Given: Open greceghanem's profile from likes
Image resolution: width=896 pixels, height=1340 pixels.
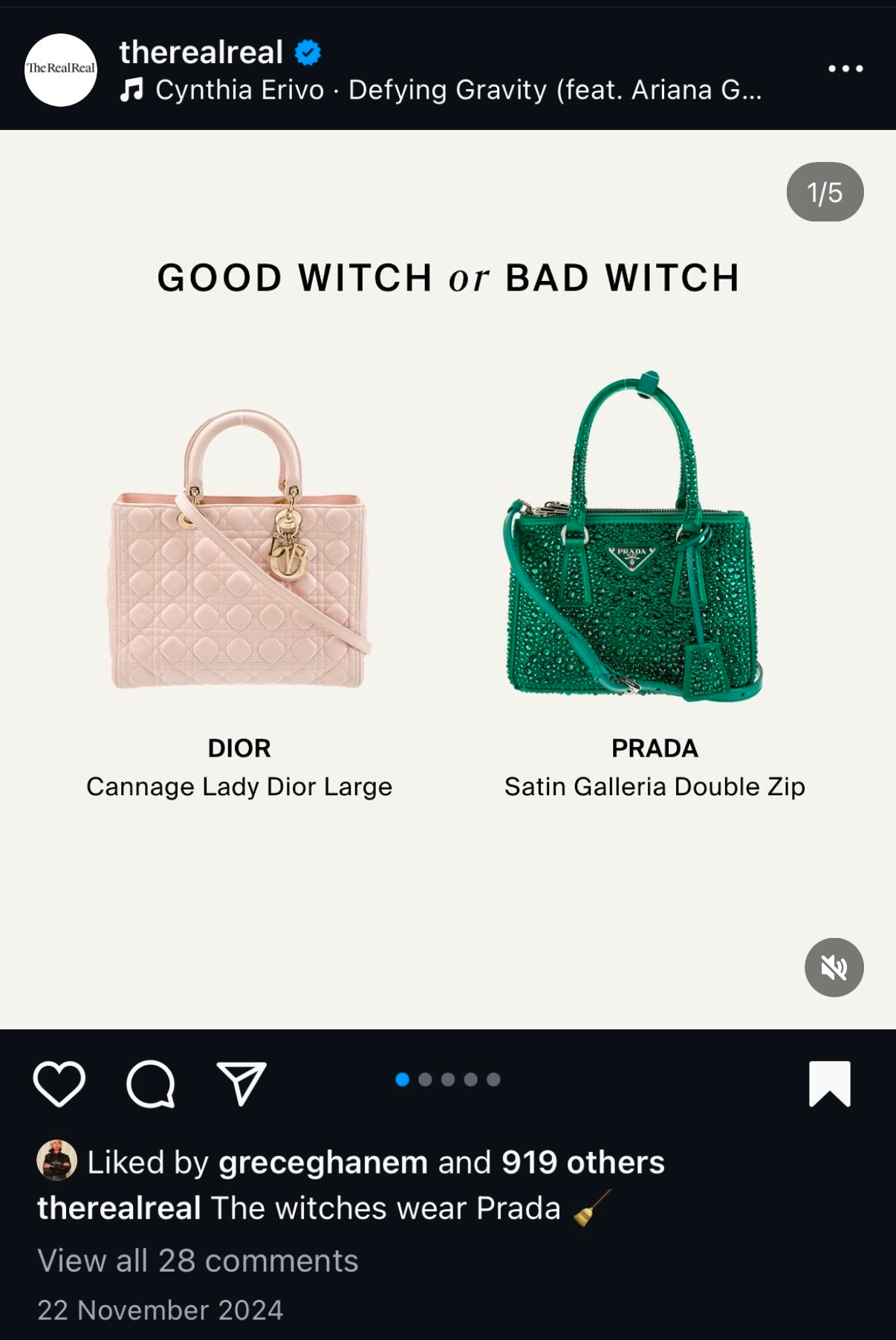Looking at the screenshot, I should tap(322, 1162).
